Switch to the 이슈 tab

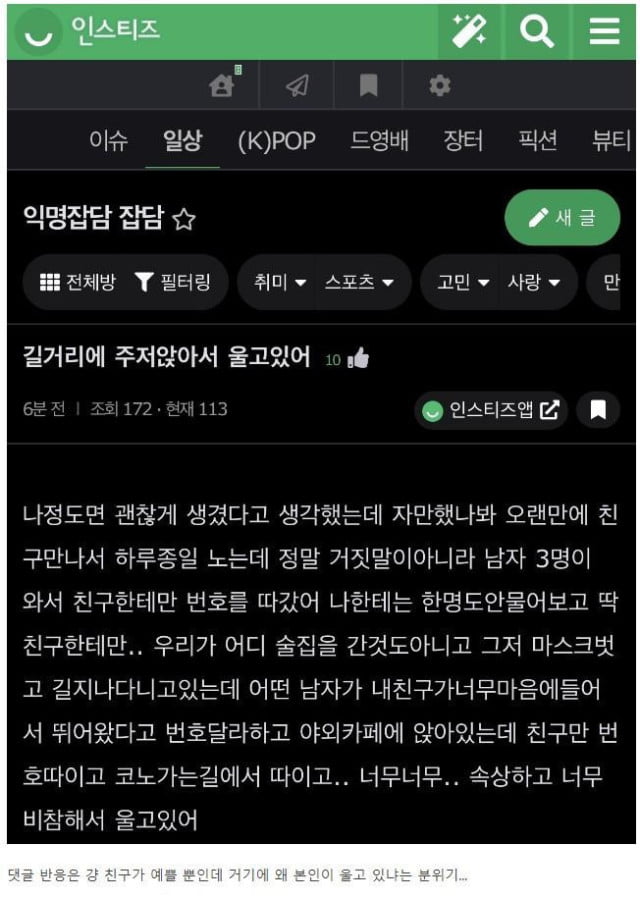pyautogui.click(x=108, y=141)
